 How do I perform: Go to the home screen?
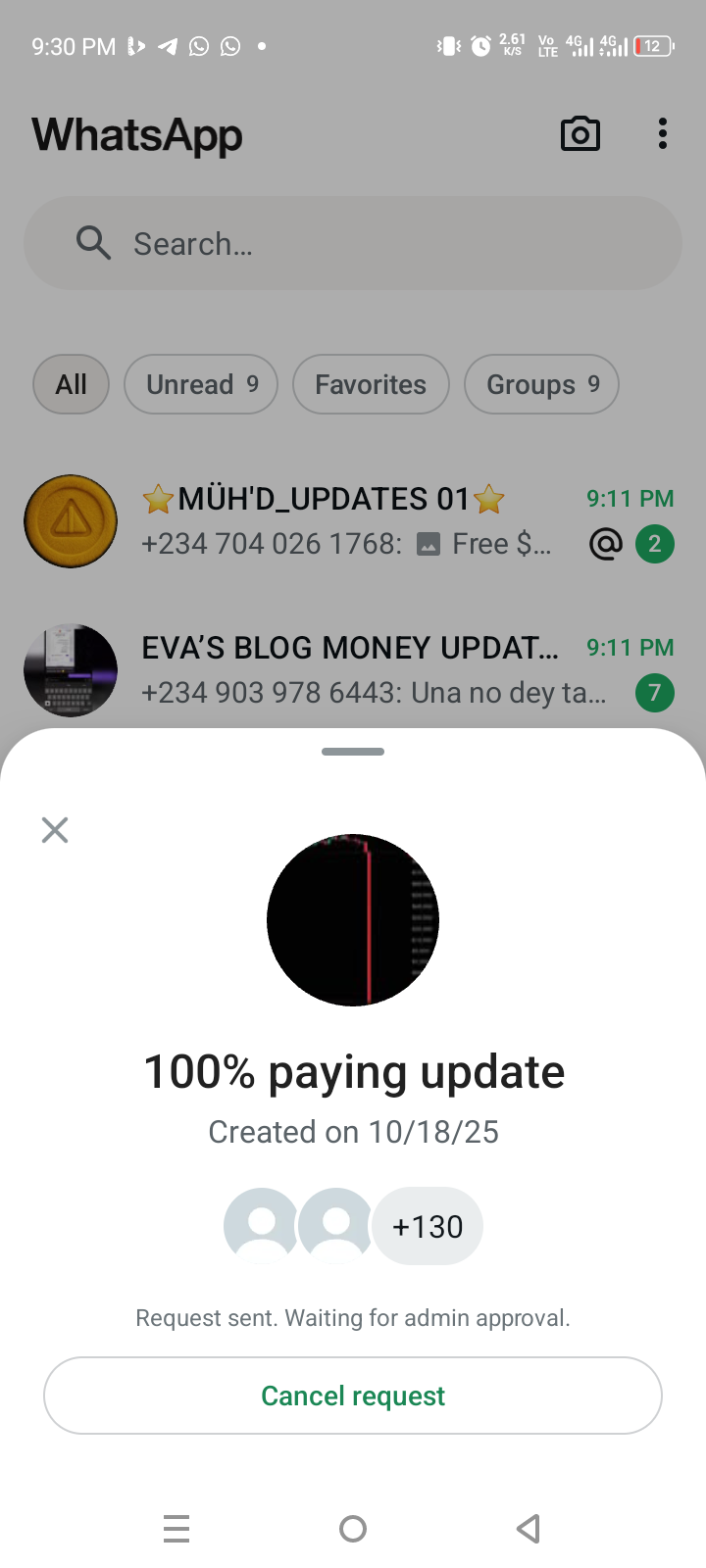coord(353,1529)
